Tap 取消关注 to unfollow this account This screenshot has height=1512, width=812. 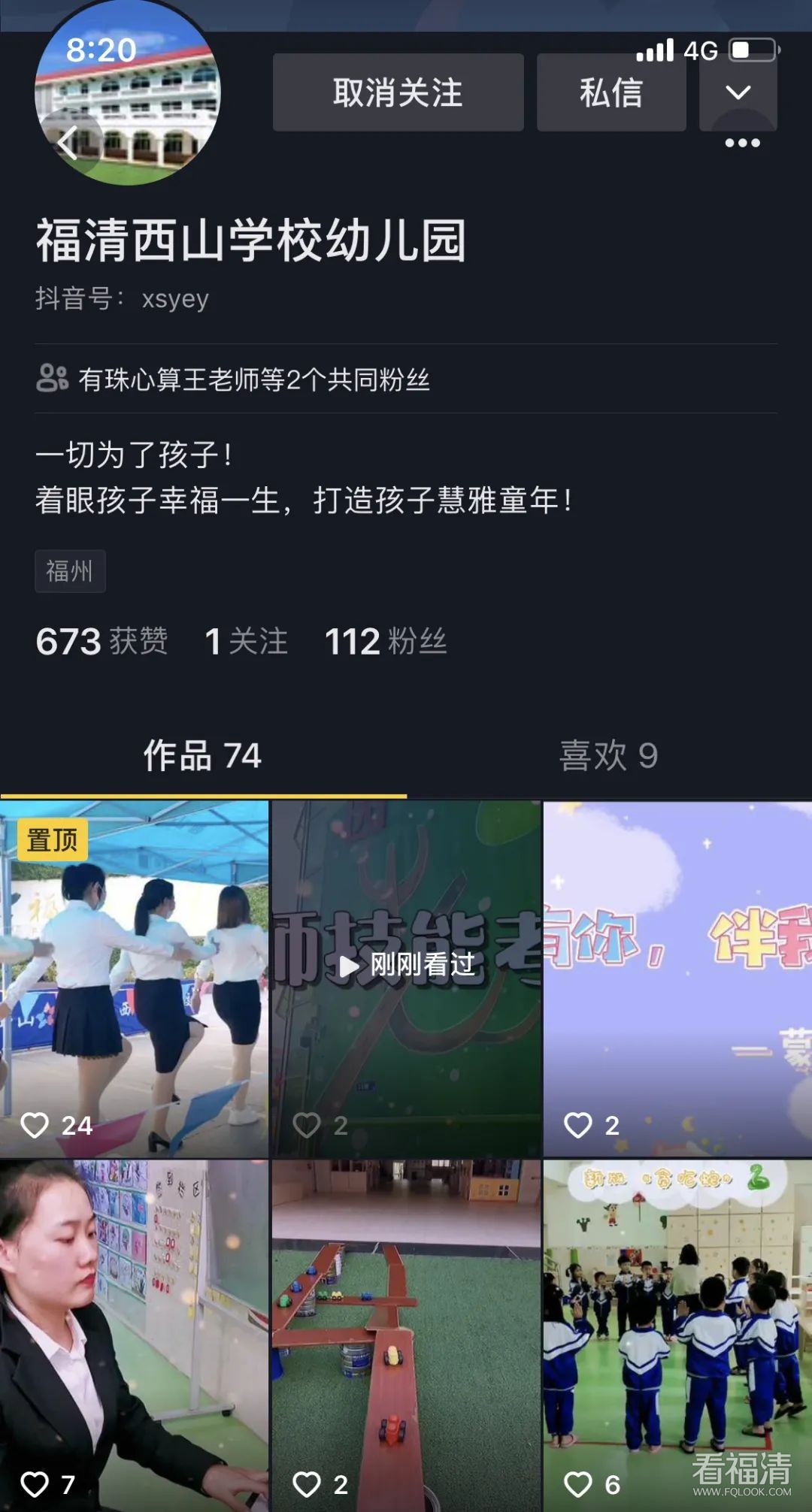398,93
